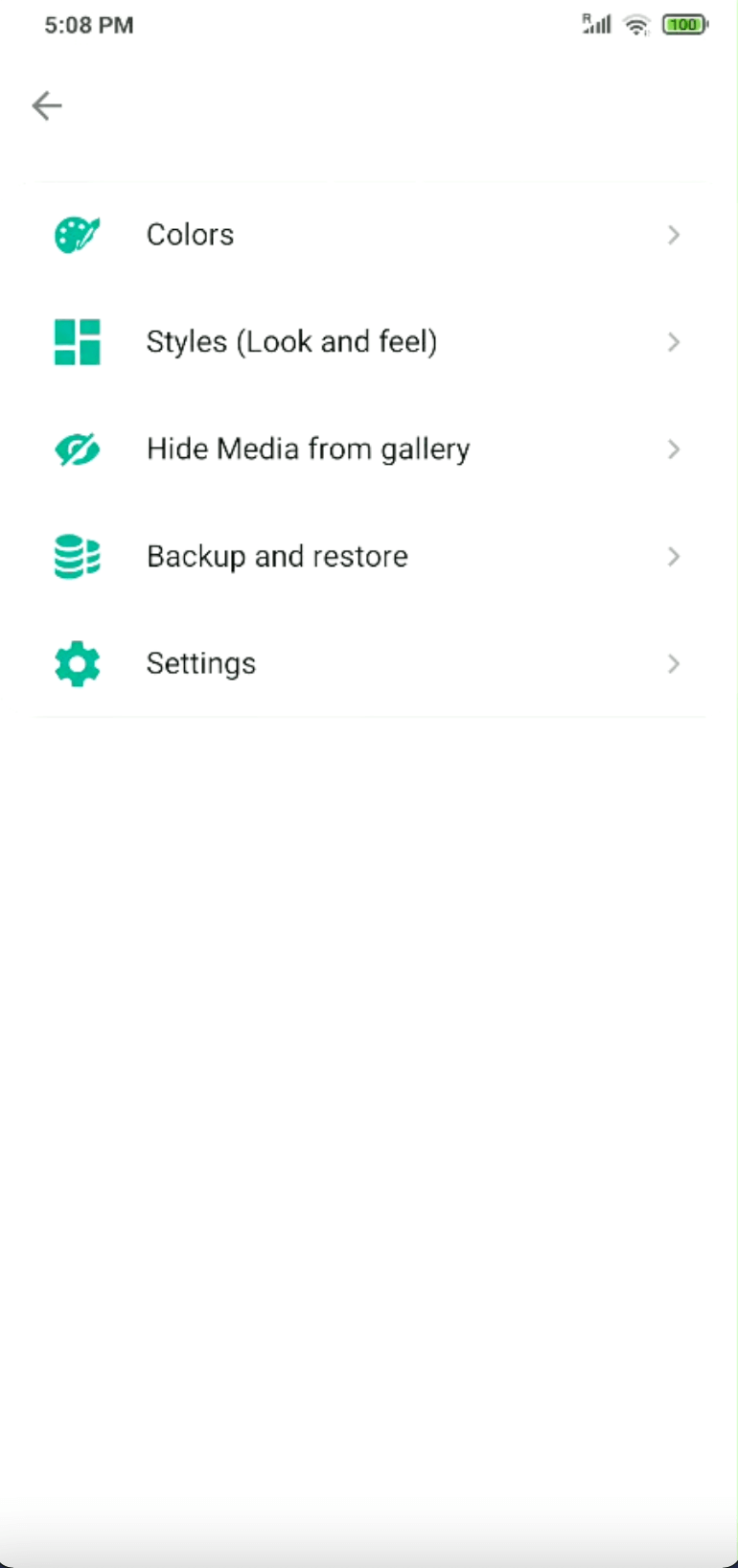The image size is (738, 1568).
Task: Toggle media hiding via Hide Media row icon
Action: [77, 449]
